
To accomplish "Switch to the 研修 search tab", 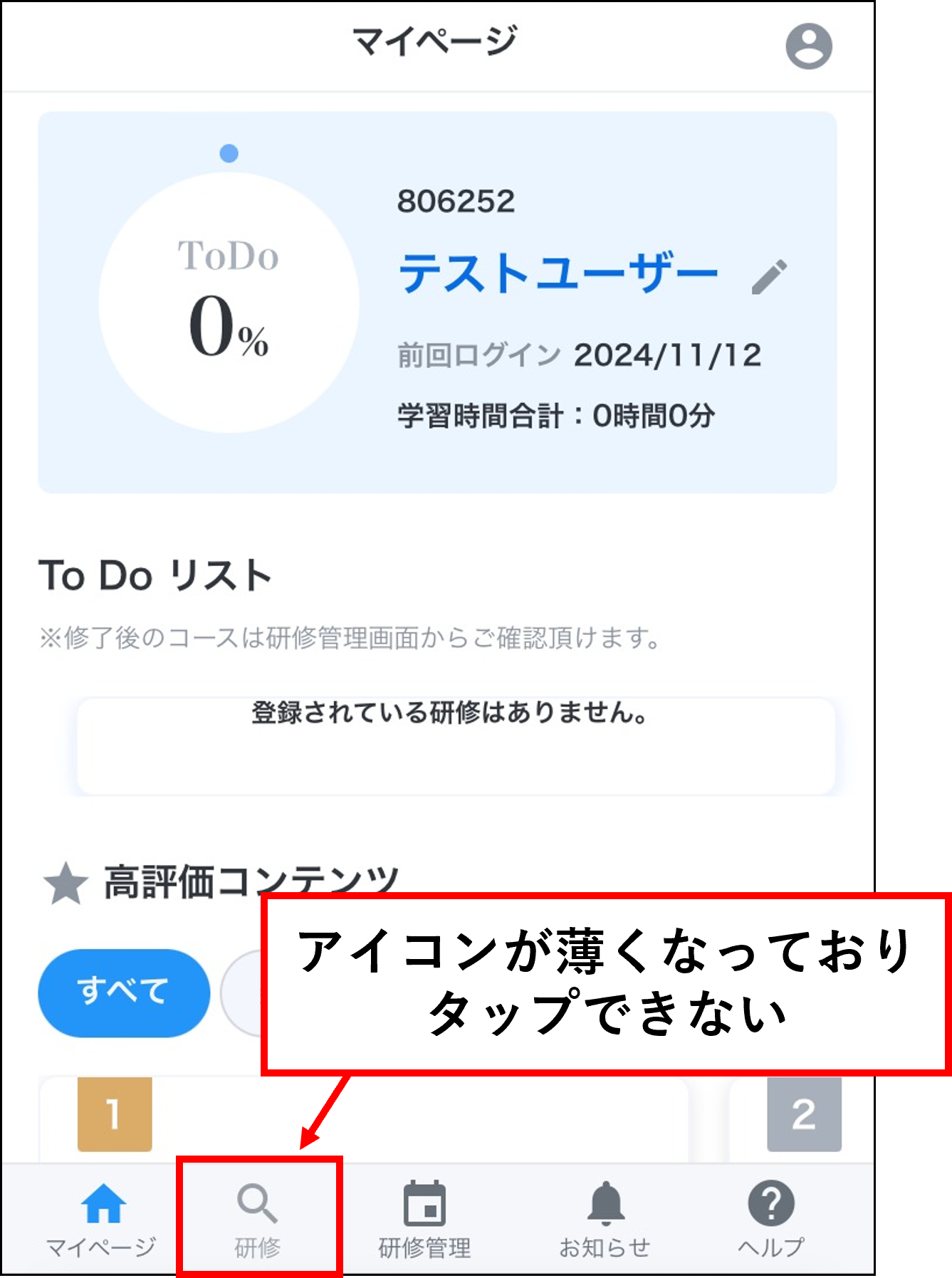I will tap(258, 1219).
